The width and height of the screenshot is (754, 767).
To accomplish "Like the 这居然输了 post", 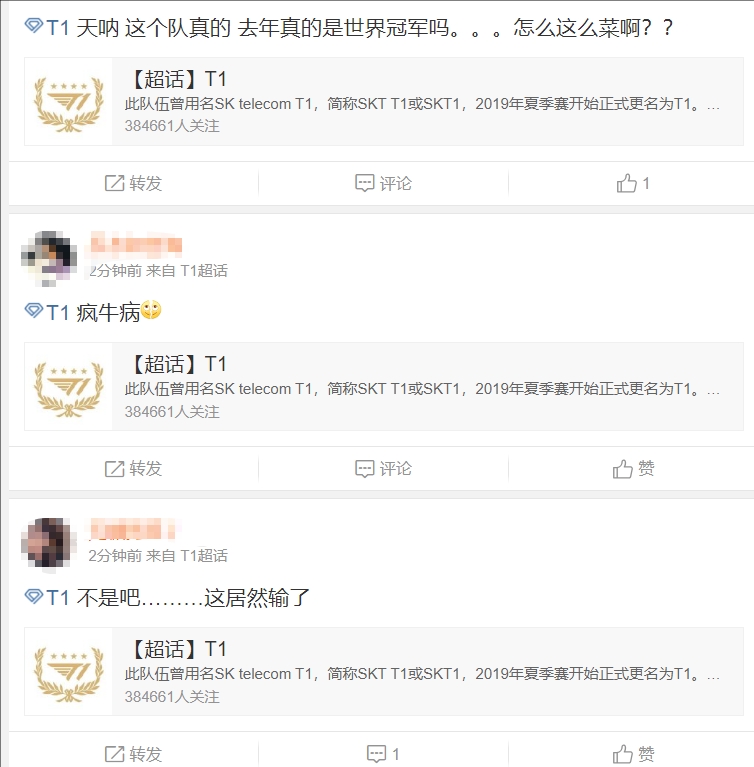I will [x=633, y=753].
